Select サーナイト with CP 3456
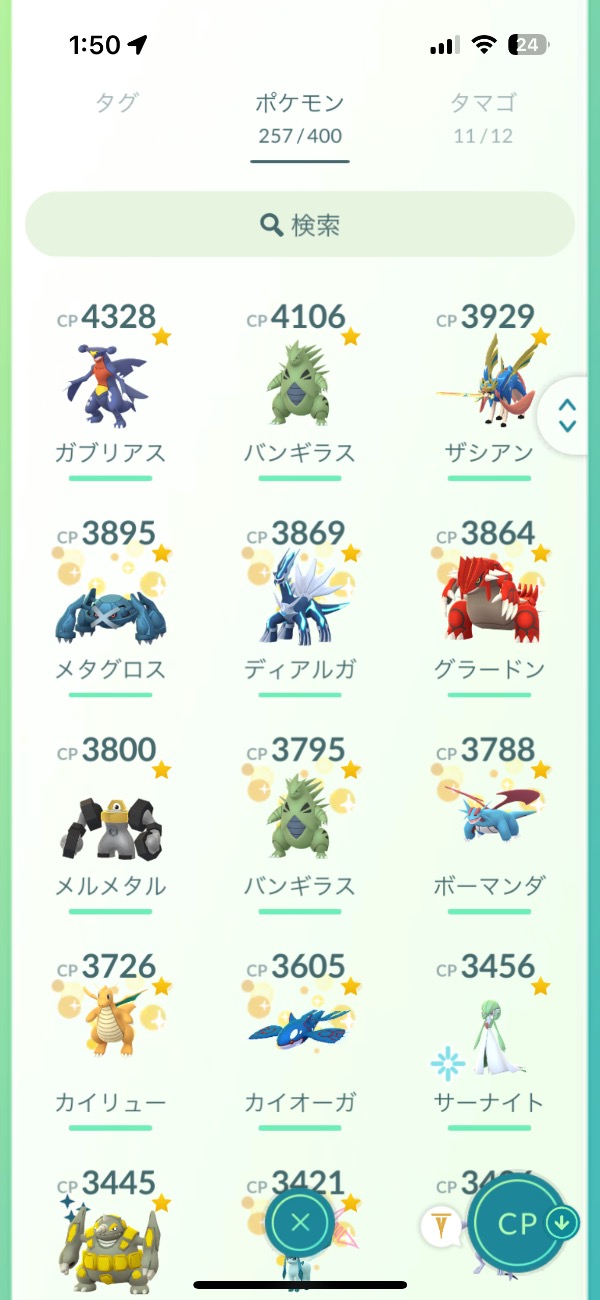Screen dimensions: 600x1300 [489, 1040]
